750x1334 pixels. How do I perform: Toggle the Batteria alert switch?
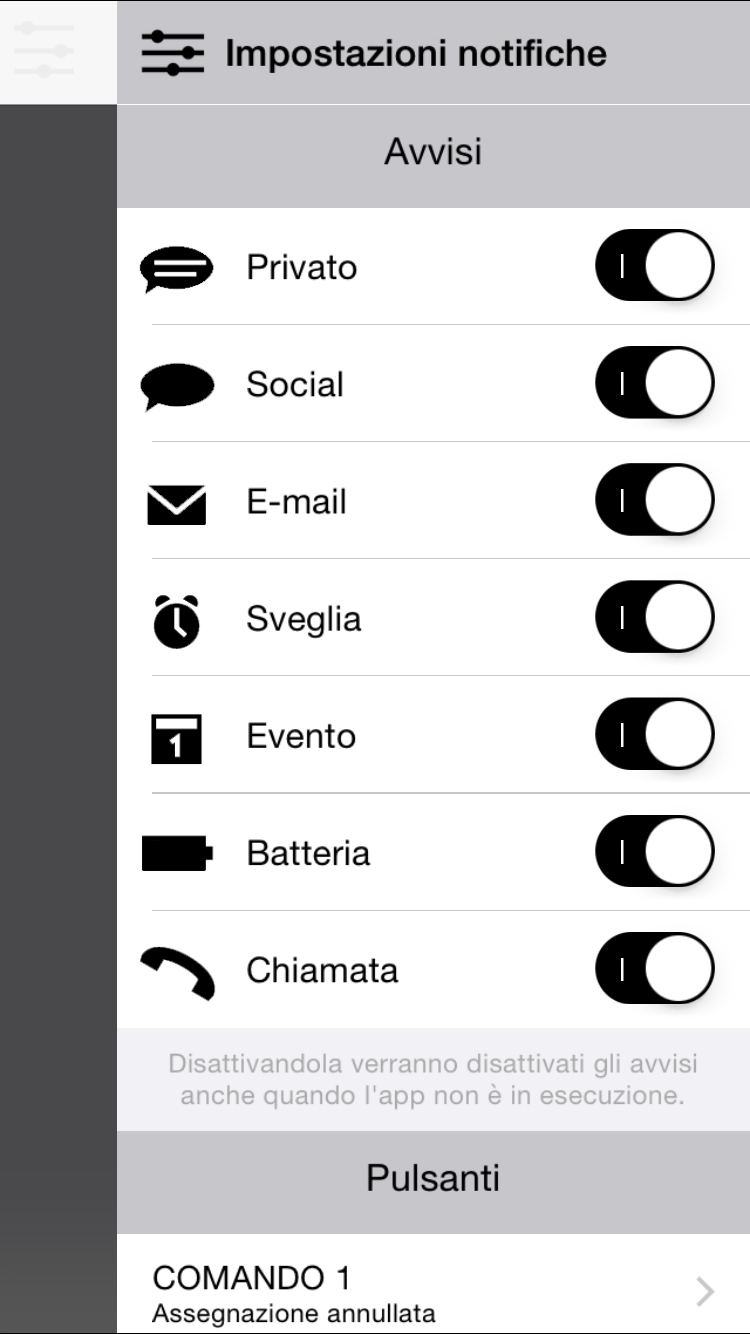pyautogui.click(x=655, y=851)
